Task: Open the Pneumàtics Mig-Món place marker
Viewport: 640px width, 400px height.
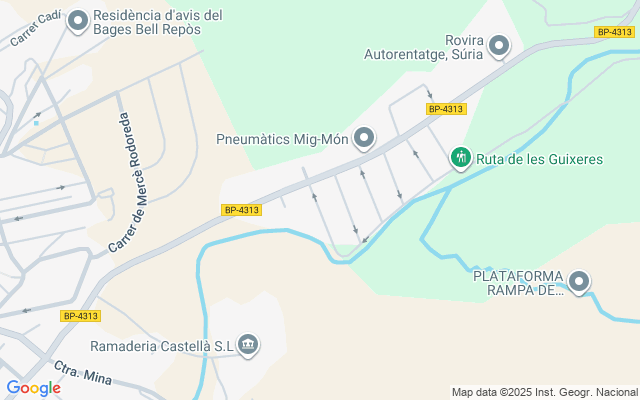Action: (x=365, y=138)
